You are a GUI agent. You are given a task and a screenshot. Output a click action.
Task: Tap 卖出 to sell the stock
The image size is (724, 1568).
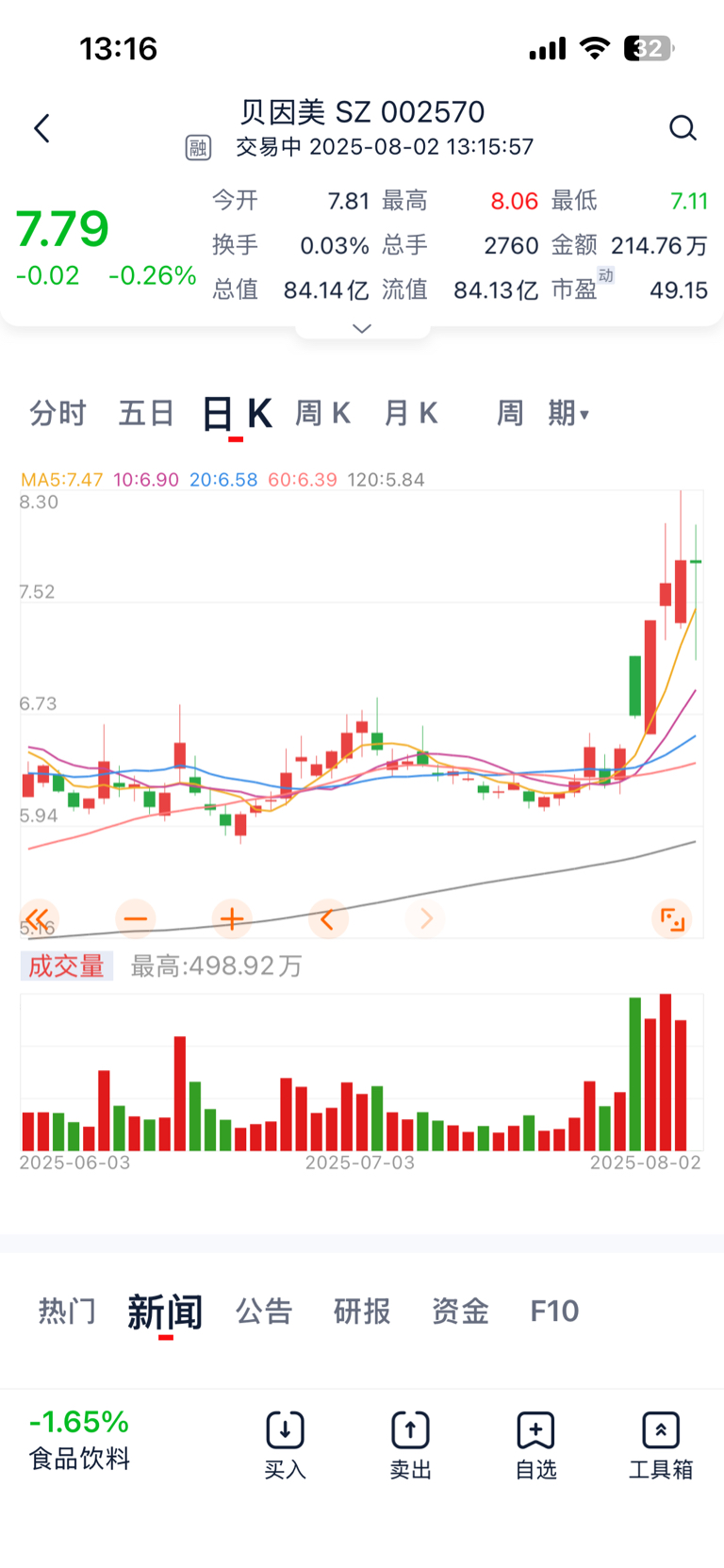[410, 1445]
